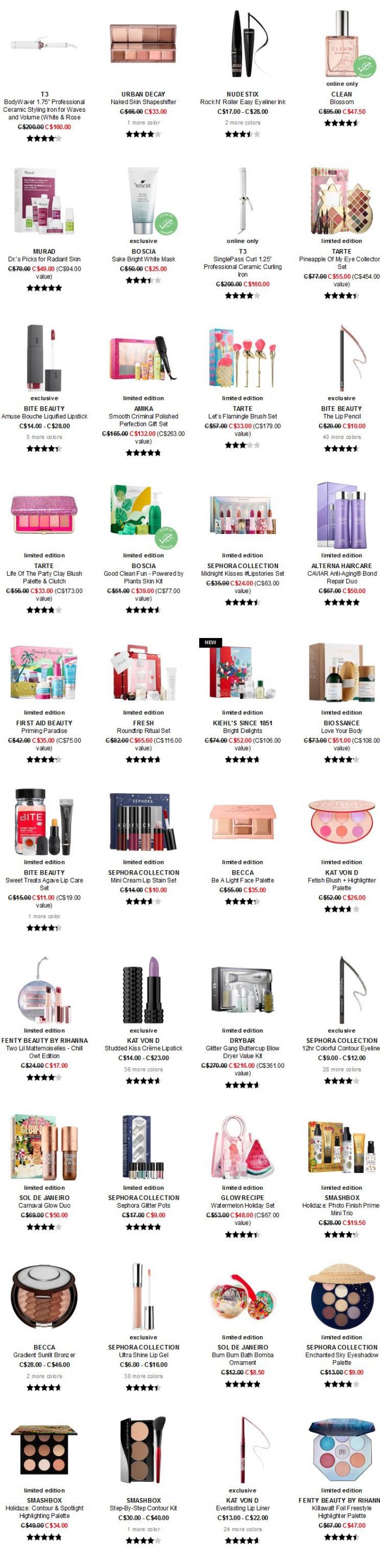The height and width of the screenshot is (1568, 380).
Task: Select Tarte Let's Flamingle Brush Set
Action: [x=242, y=416]
